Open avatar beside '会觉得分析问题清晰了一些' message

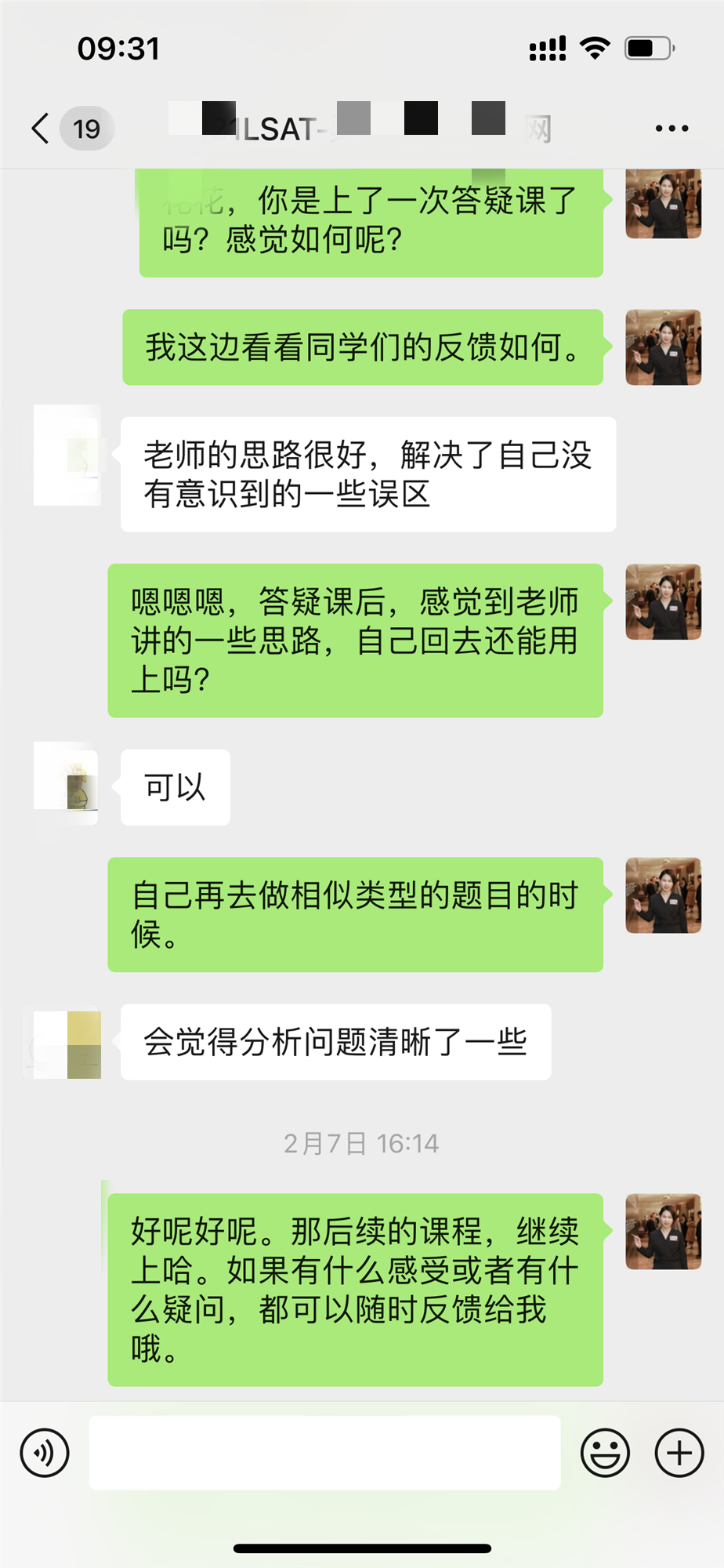(67, 1043)
